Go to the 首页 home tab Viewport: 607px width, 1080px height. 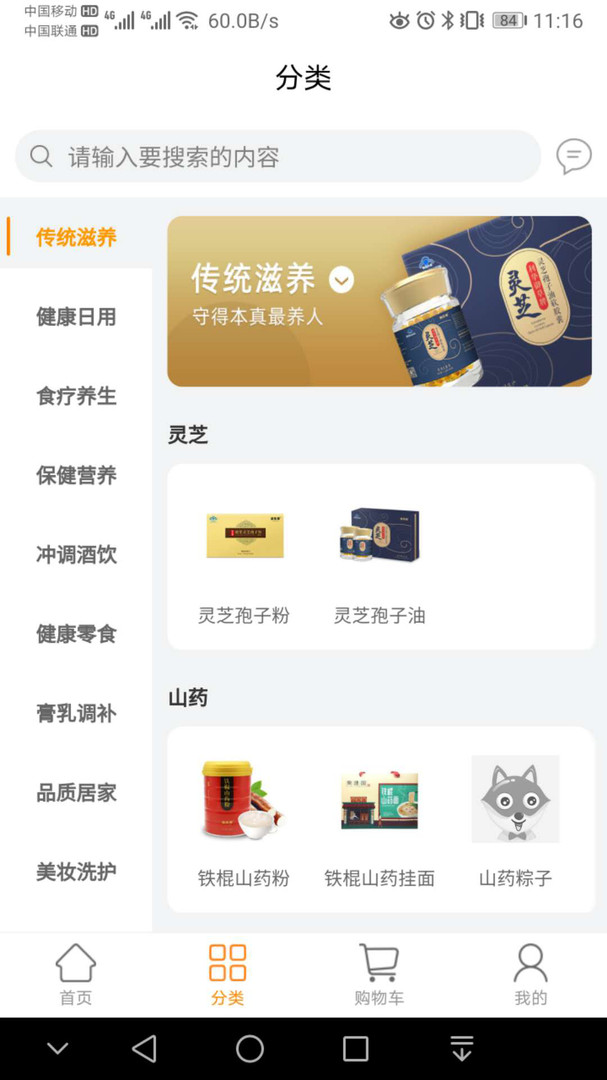click(76, 975)
